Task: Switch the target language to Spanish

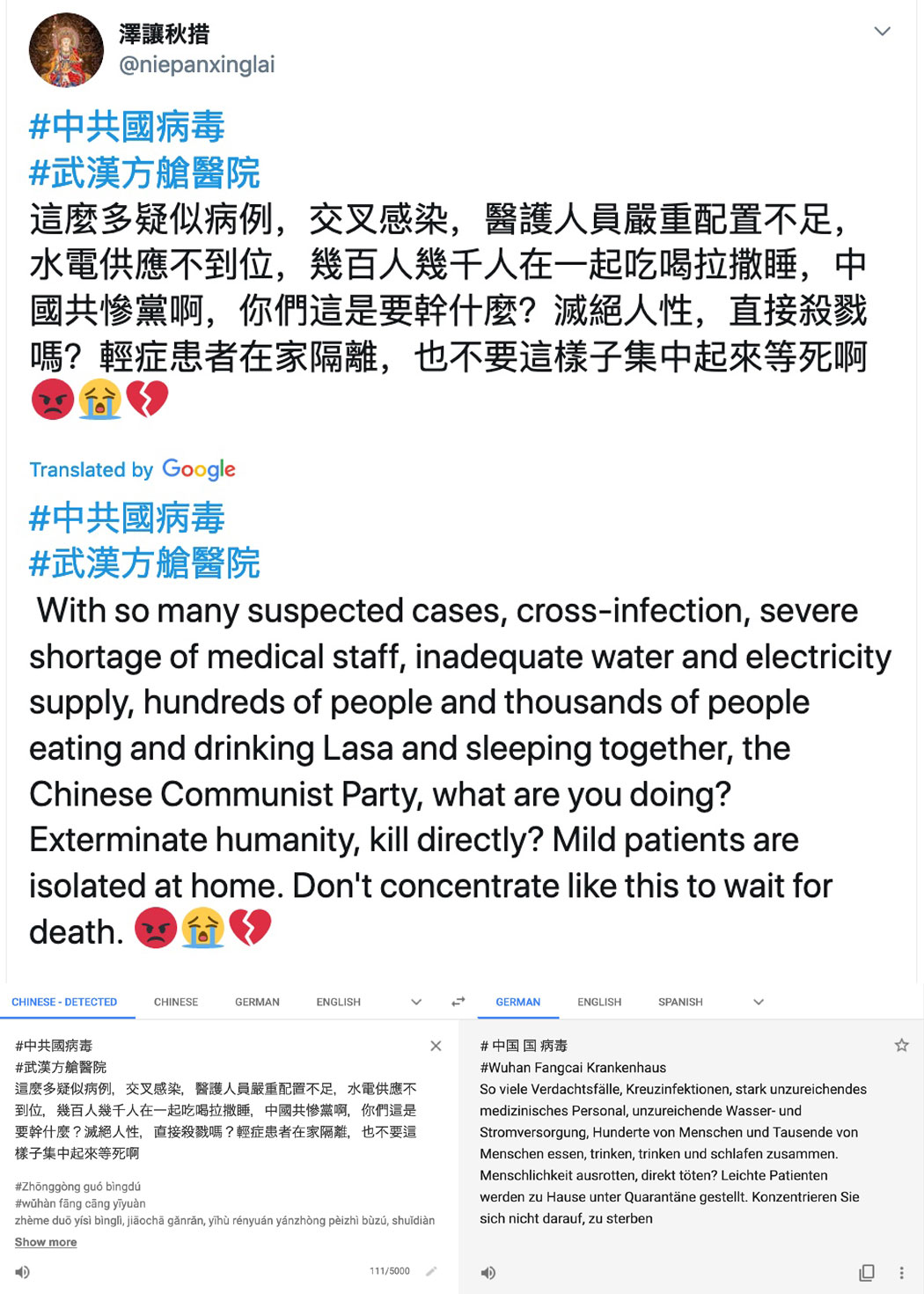Action: tap(680, 1002)
